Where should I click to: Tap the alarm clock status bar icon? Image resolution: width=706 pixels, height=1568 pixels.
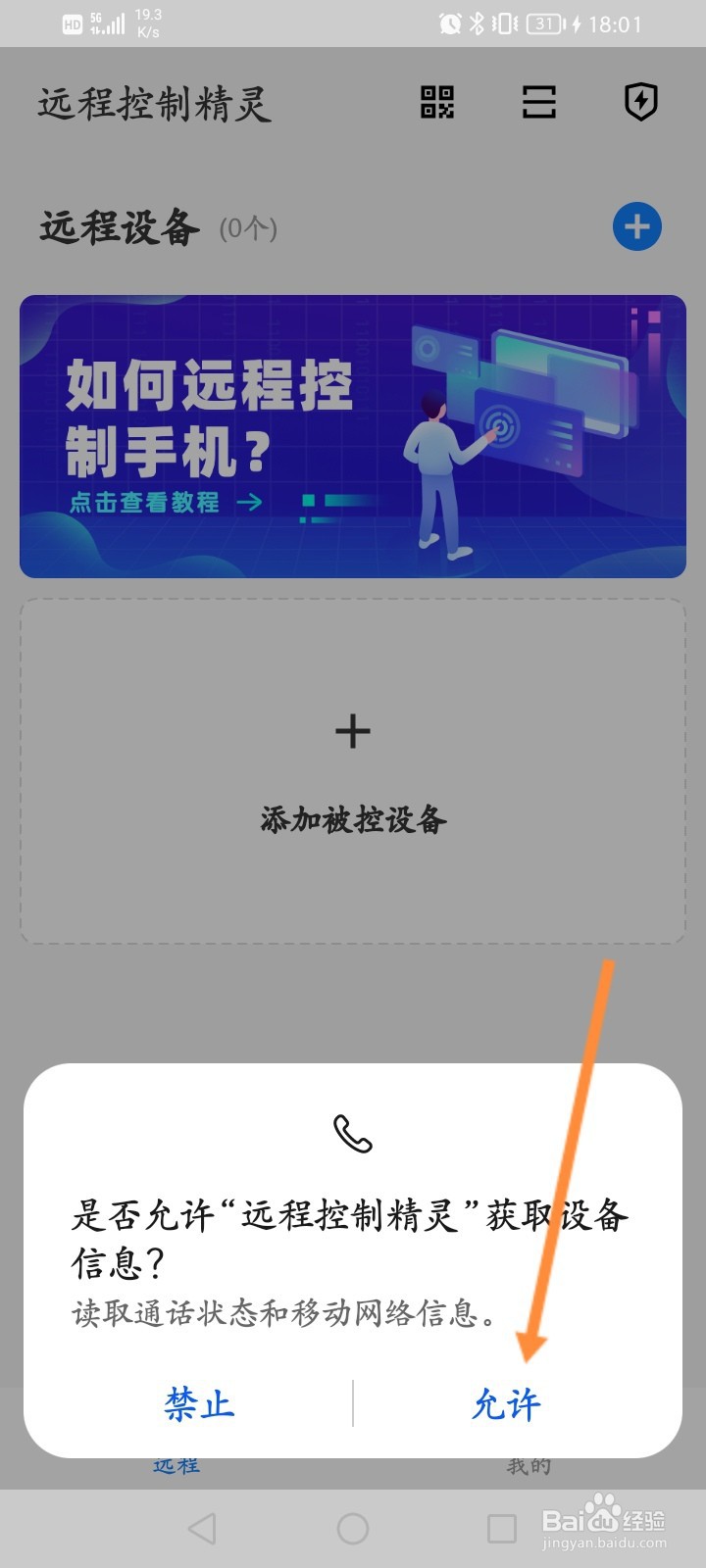tap(449, 24)
